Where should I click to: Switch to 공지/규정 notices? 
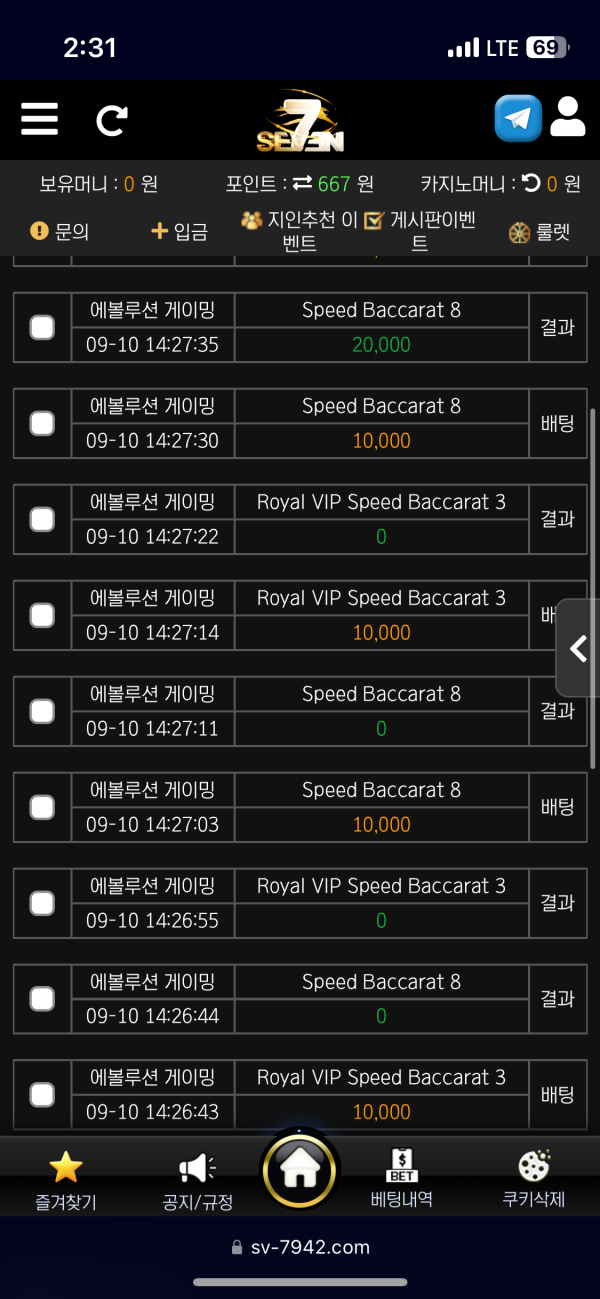click(x=197, y=1180)
